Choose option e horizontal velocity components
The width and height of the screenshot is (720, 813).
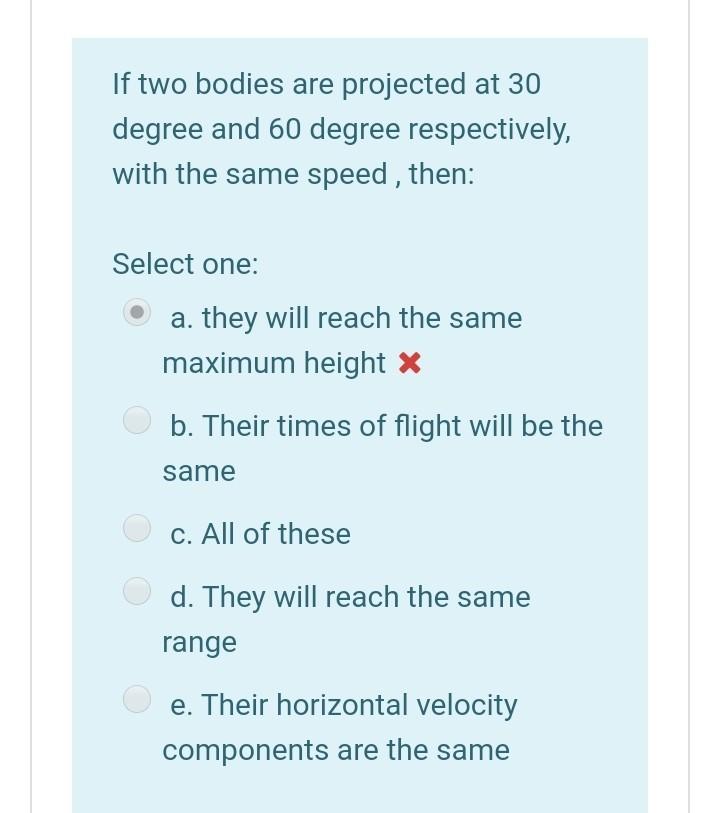coord(137,699)
